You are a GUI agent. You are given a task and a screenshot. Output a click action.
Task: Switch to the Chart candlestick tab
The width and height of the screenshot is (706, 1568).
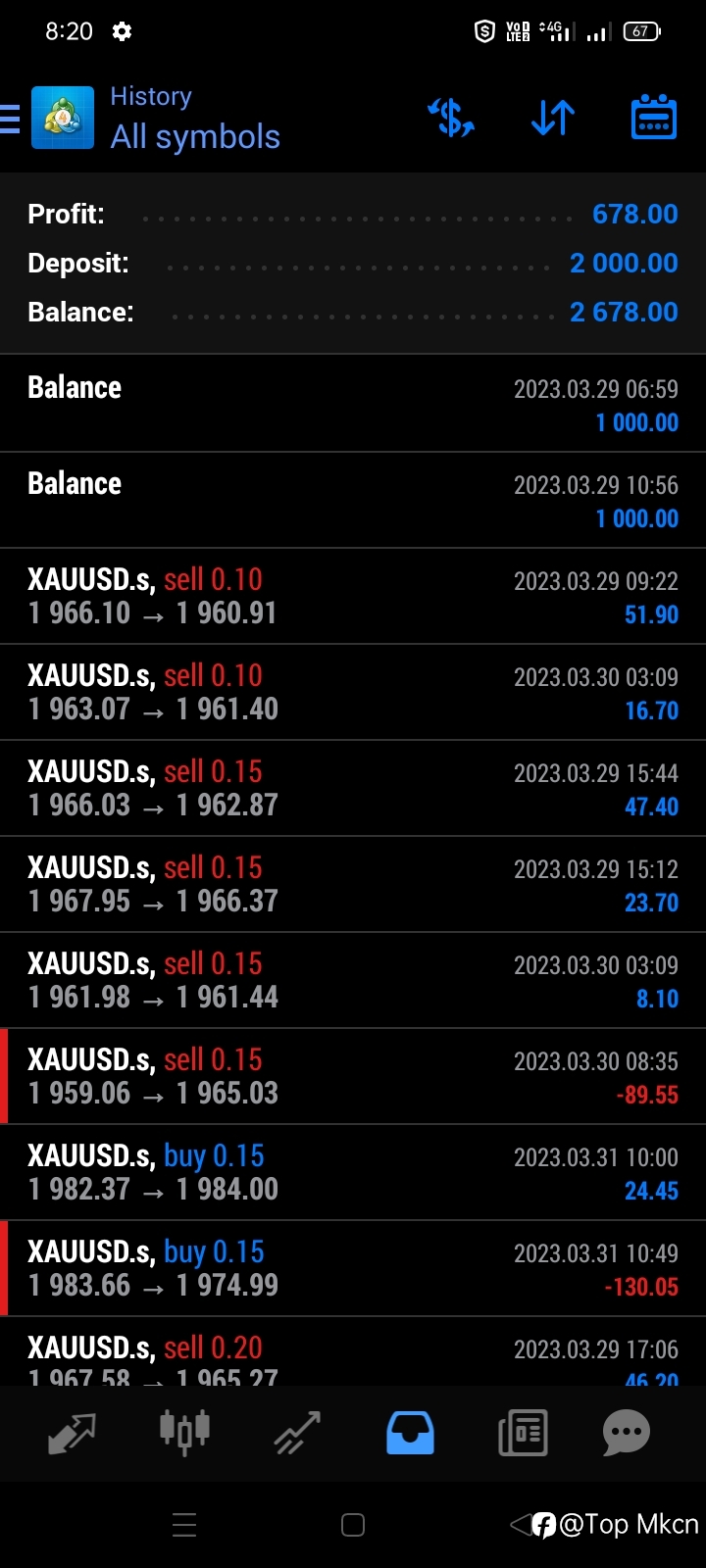184,1432
